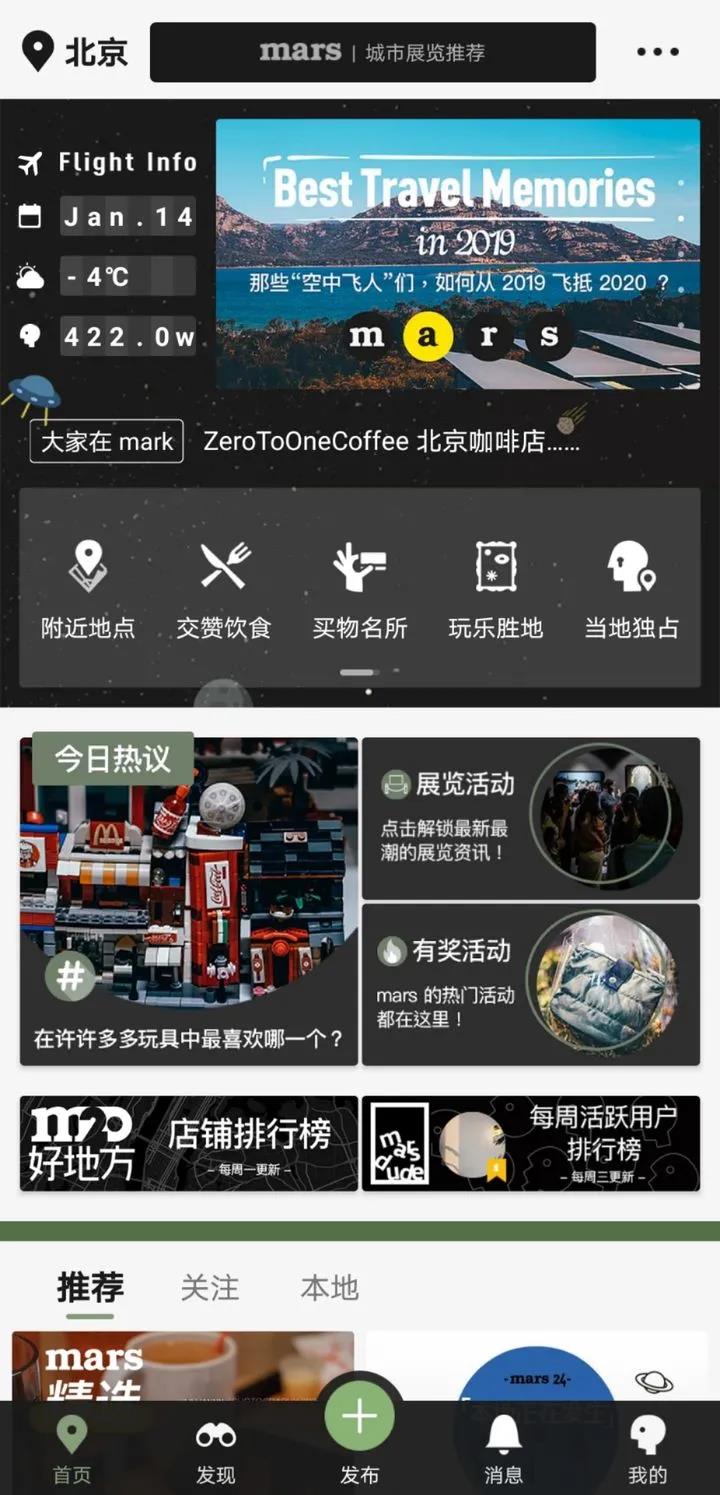Image resolution: width=720 pixels, height=1495 pixels.
Task: Select the 附近地点 location pin icon
Action: (x=87, y=566)
